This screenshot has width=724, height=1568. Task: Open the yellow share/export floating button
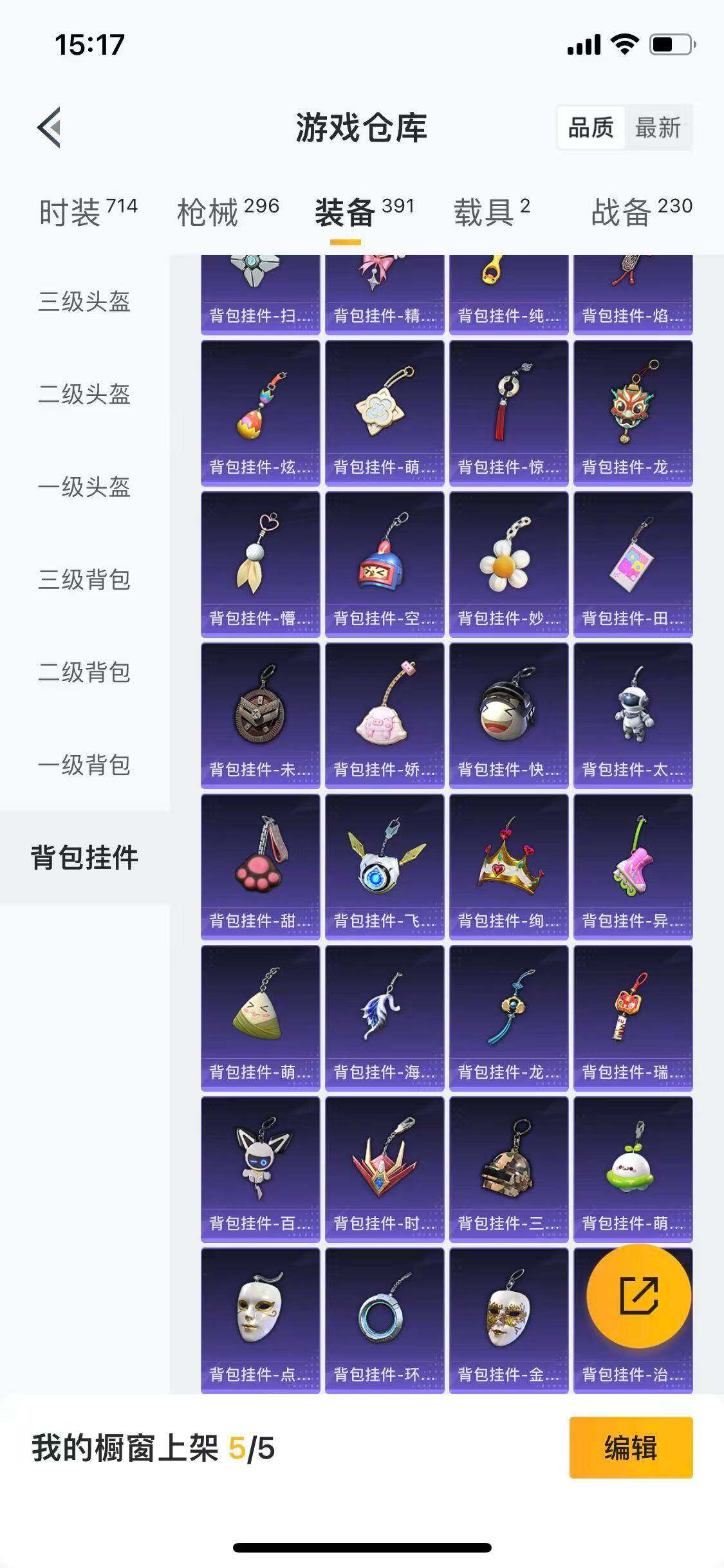click(639, 1296)
